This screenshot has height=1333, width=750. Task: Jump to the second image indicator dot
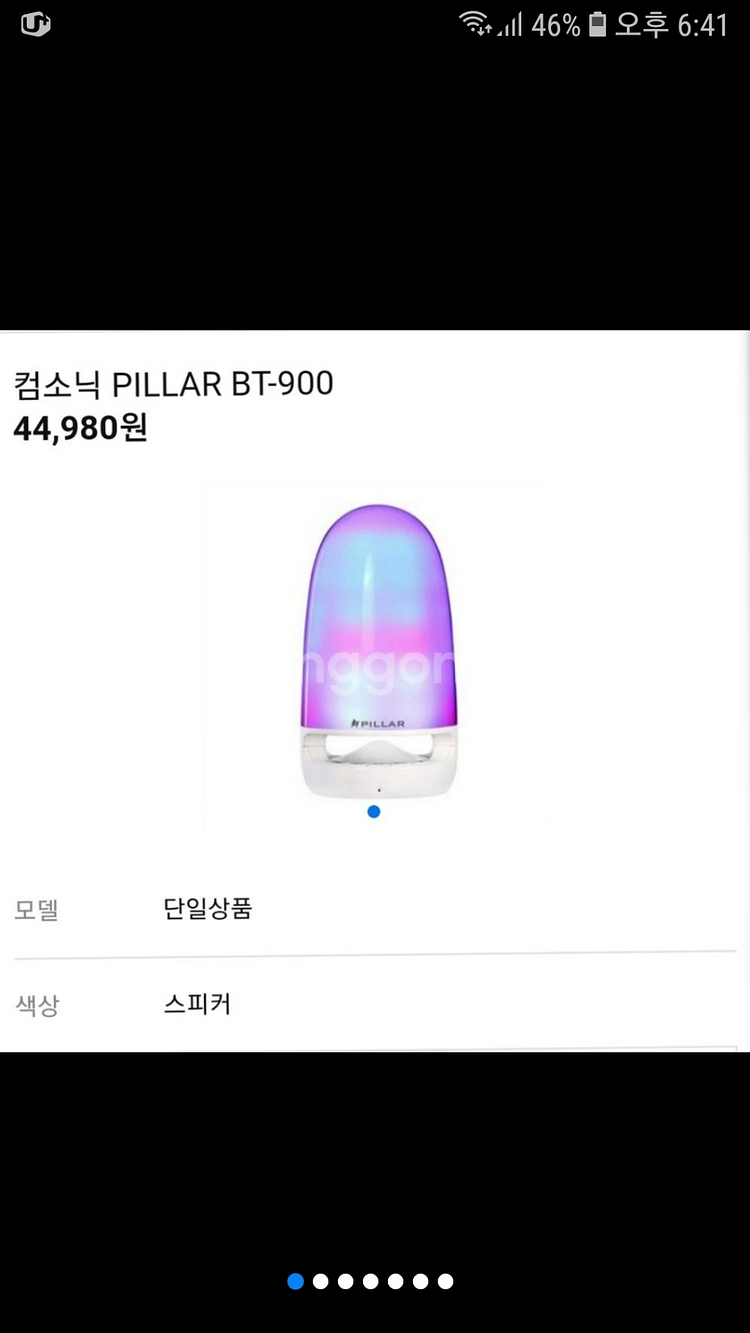click(x=320, y=1281)
